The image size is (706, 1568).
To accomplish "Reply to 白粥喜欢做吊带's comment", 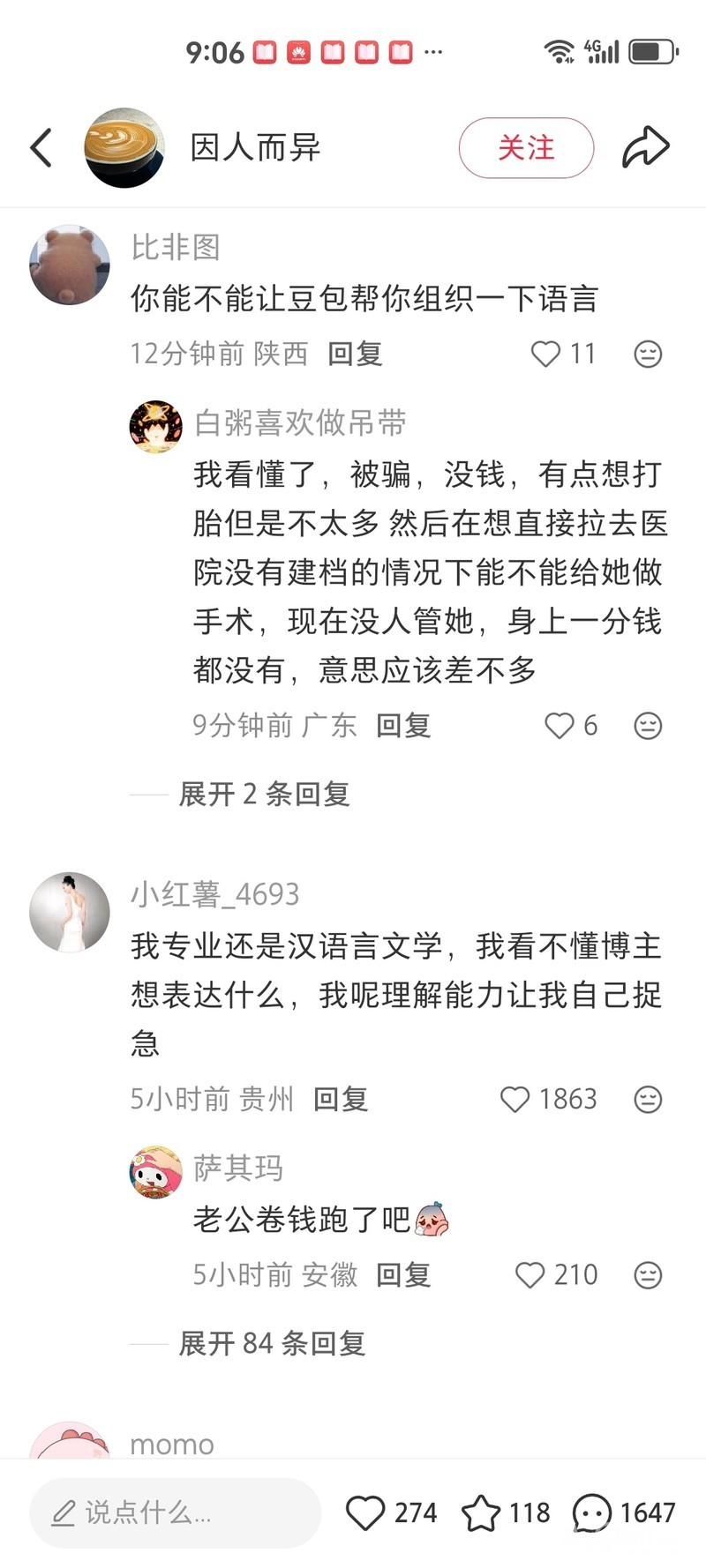I will (x=403, y=726).
